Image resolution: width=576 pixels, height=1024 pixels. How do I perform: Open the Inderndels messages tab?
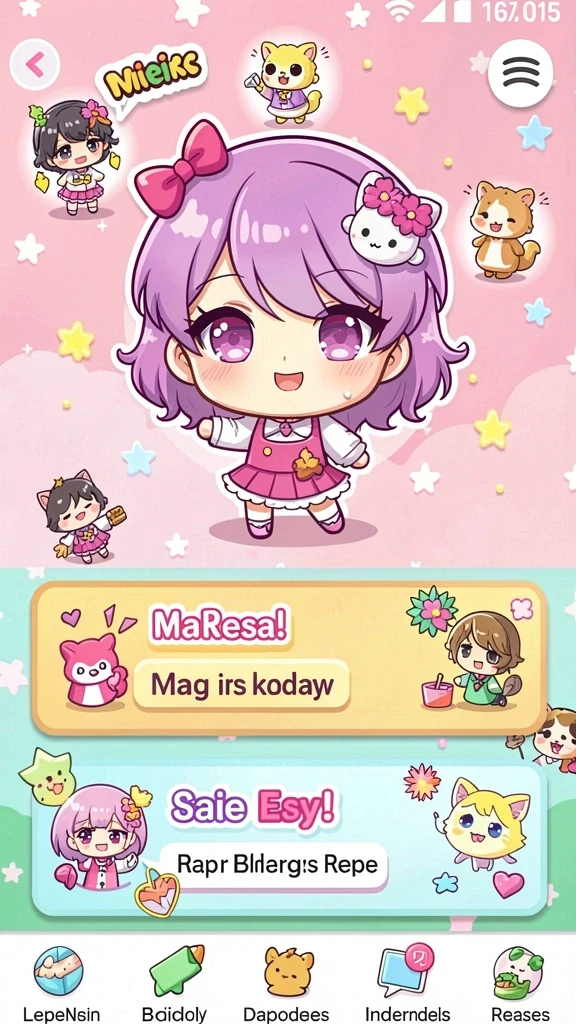tap(407, 984)
